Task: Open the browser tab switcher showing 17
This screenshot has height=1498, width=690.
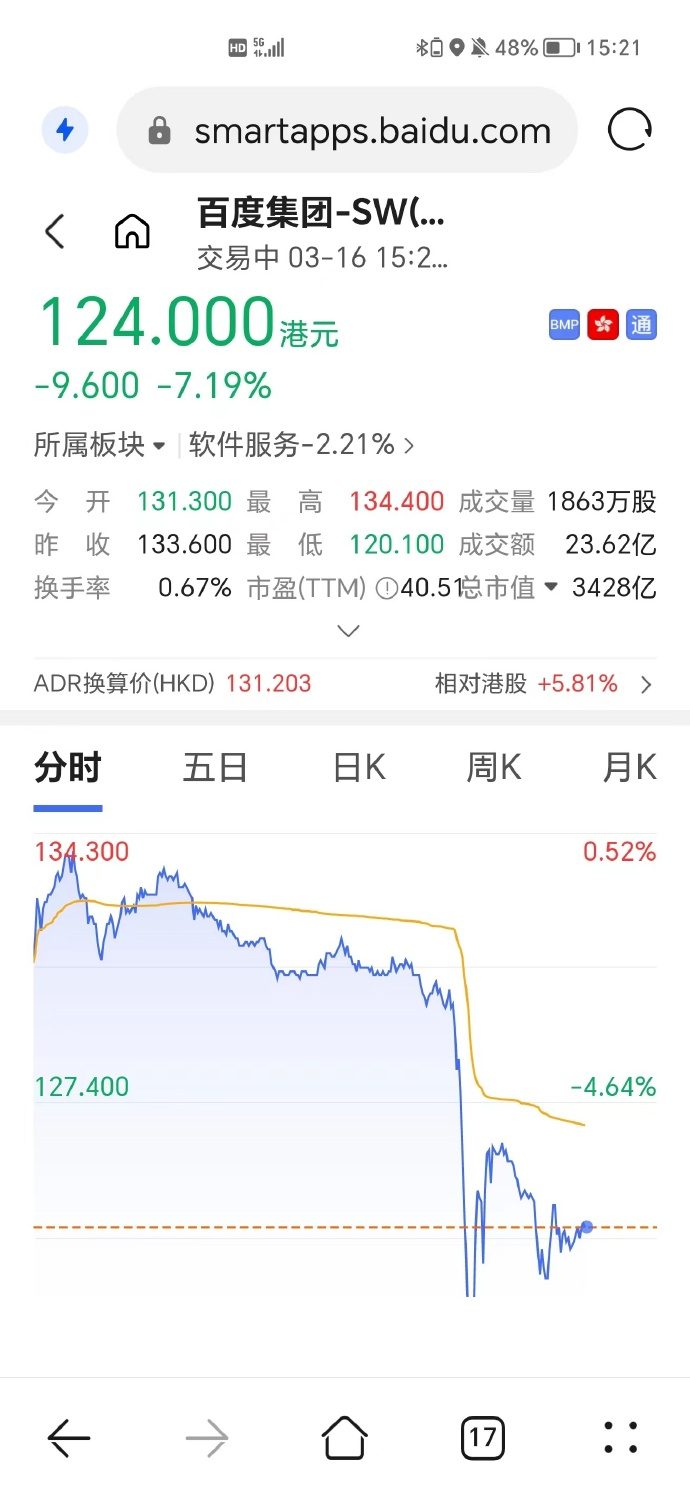Action: click(x=482, y=1438)
